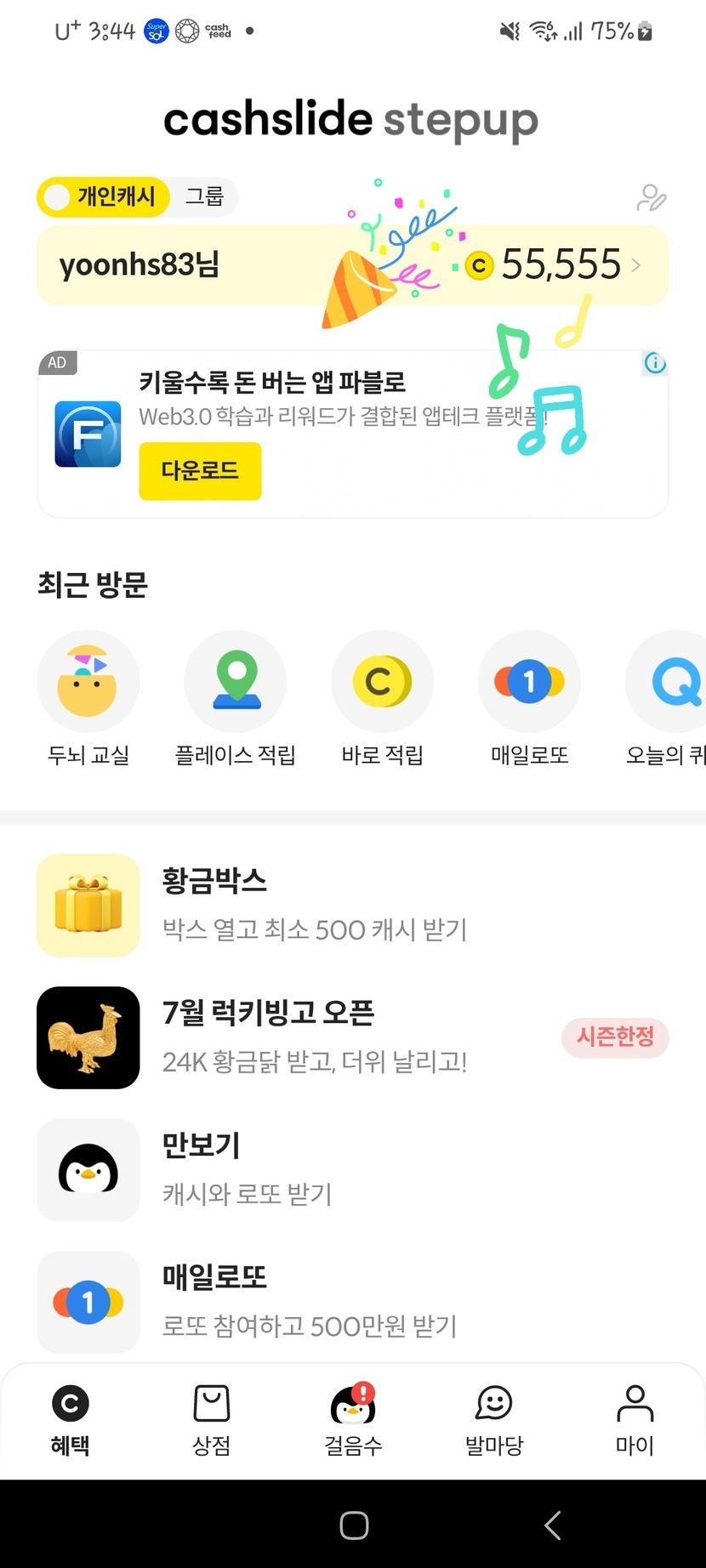Tap the 다운로드 button in the ad
This screenshot has width=706, height=1568.
pos(200,470)
